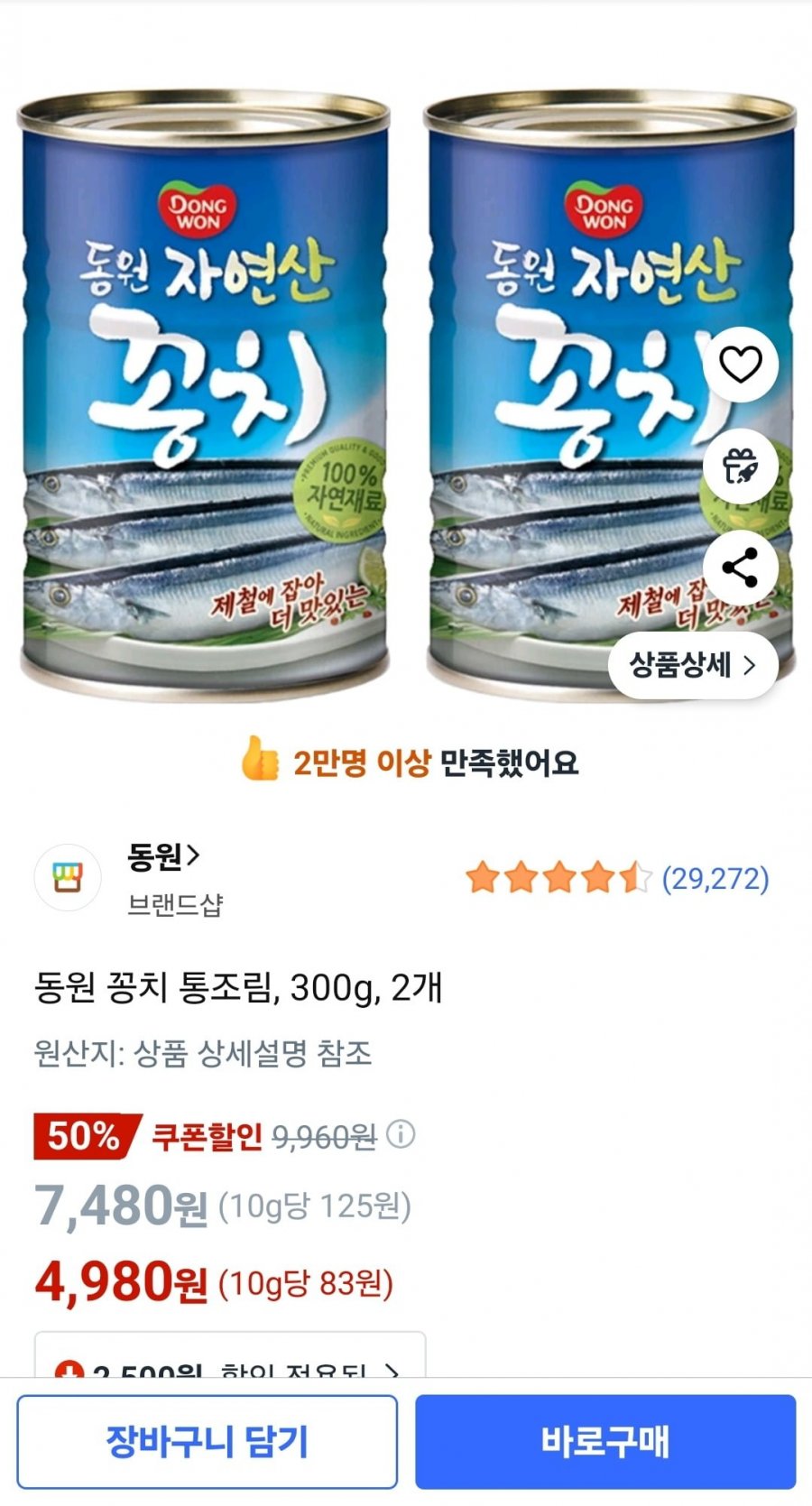This screenshot has width=812, height=1506.
Task: Show coupon discount info icon
Action: pyautogui.click(x=401, y=1134)
